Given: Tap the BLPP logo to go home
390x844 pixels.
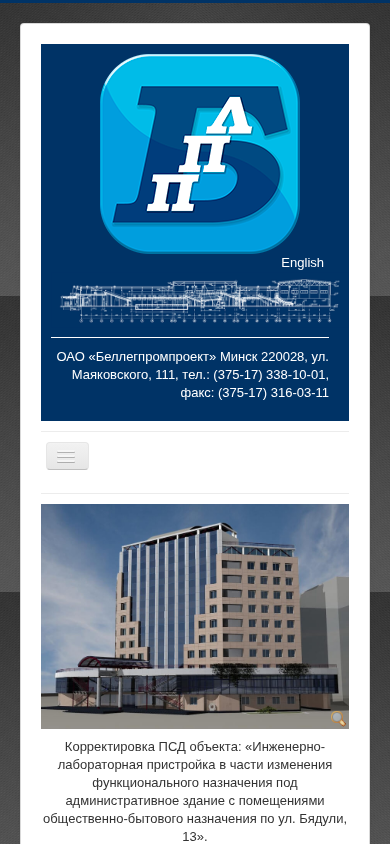Looking at the screenshot, I should [200, 153].
